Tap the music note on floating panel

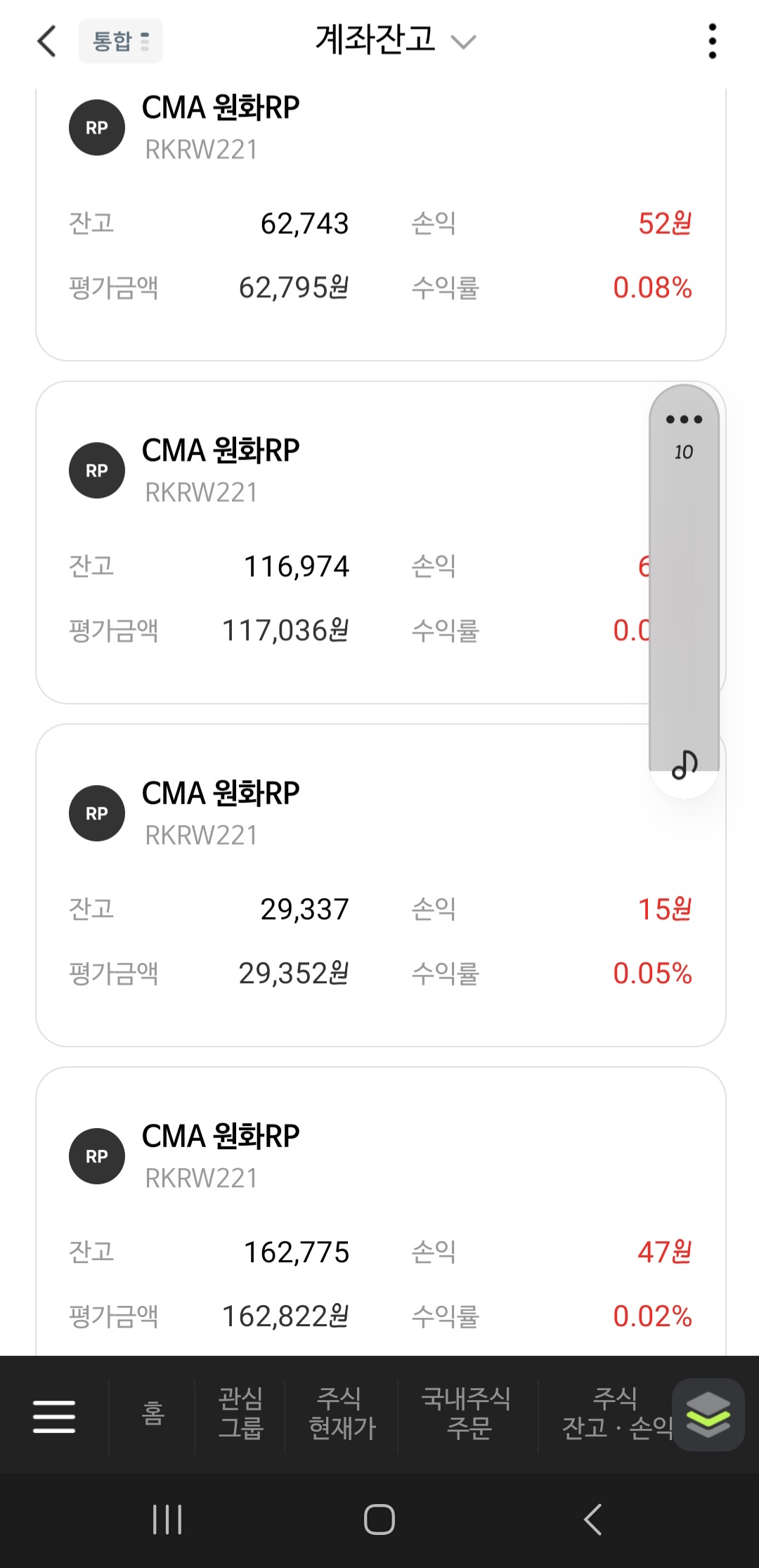click(684, 765)
